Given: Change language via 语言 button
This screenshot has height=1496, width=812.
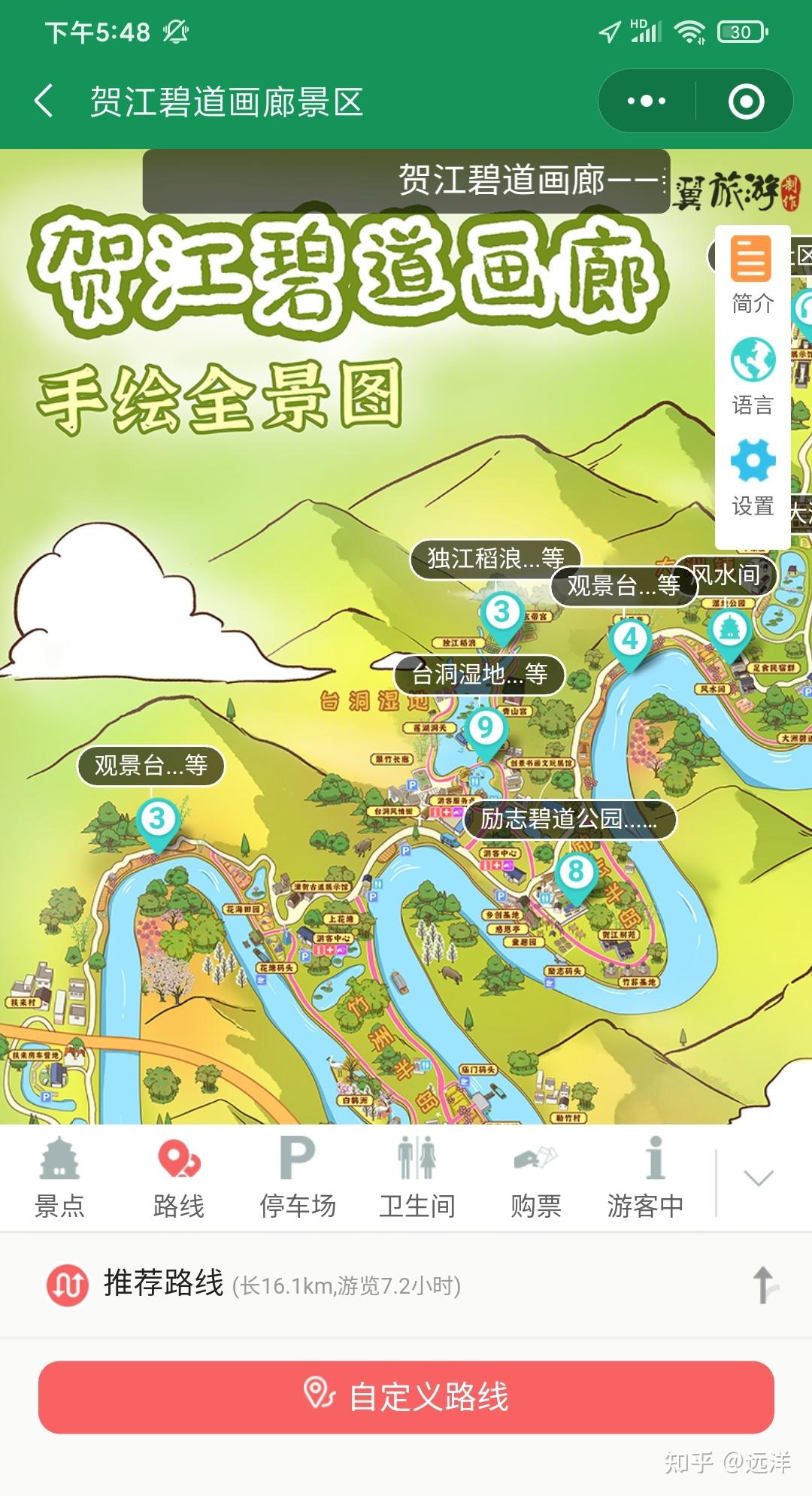Looking at the screenshot, I should (752, 377).
